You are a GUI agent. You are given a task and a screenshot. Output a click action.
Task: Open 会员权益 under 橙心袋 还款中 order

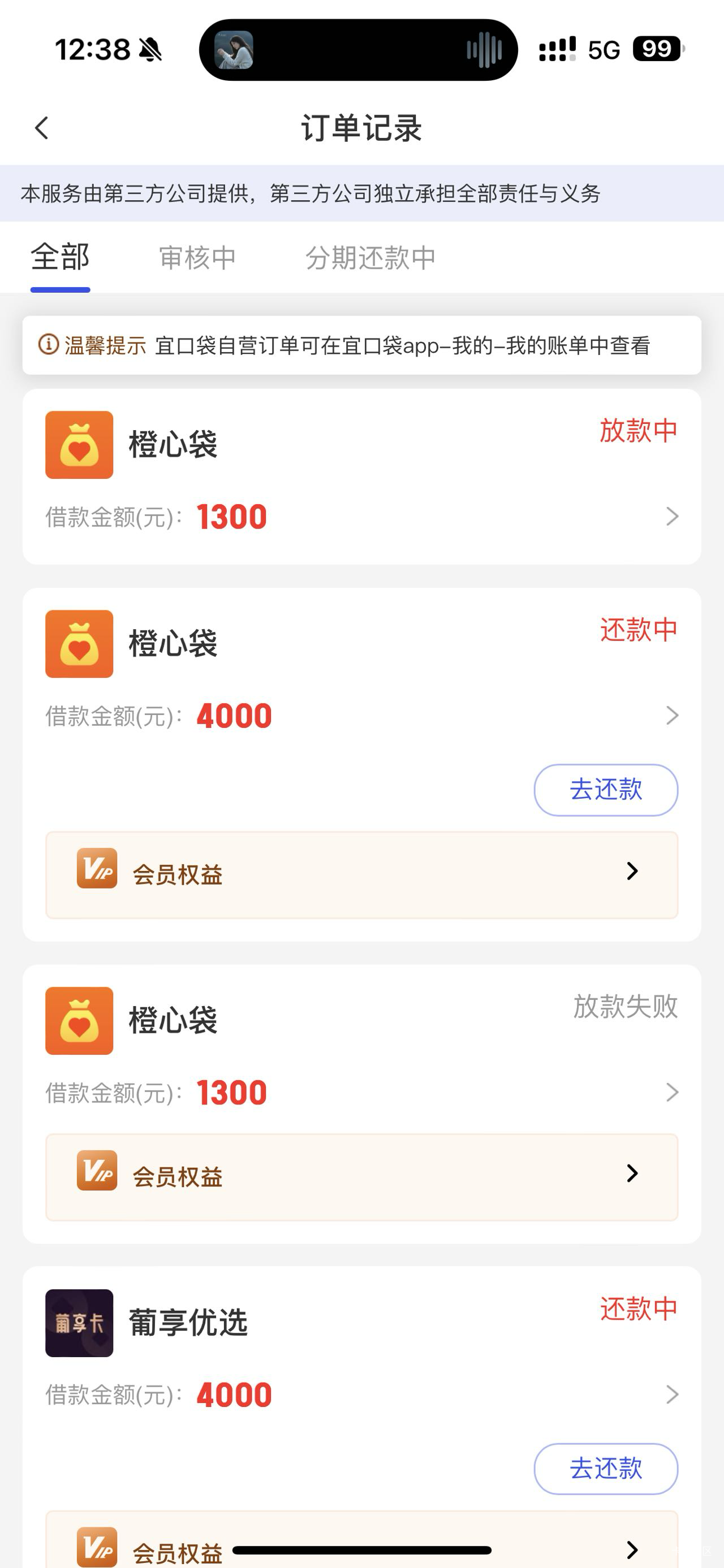coord(361,874)
